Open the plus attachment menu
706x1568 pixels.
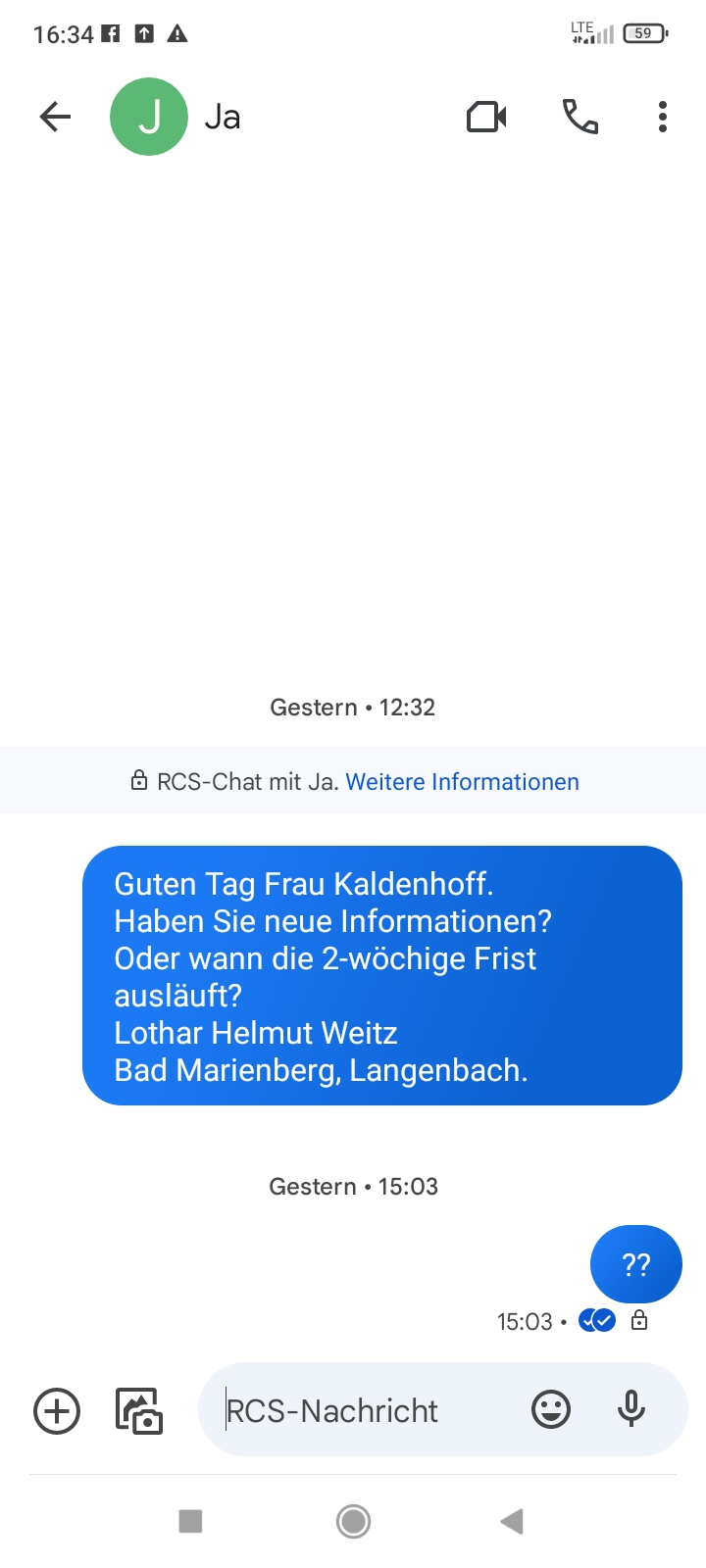coord(57,1411)
